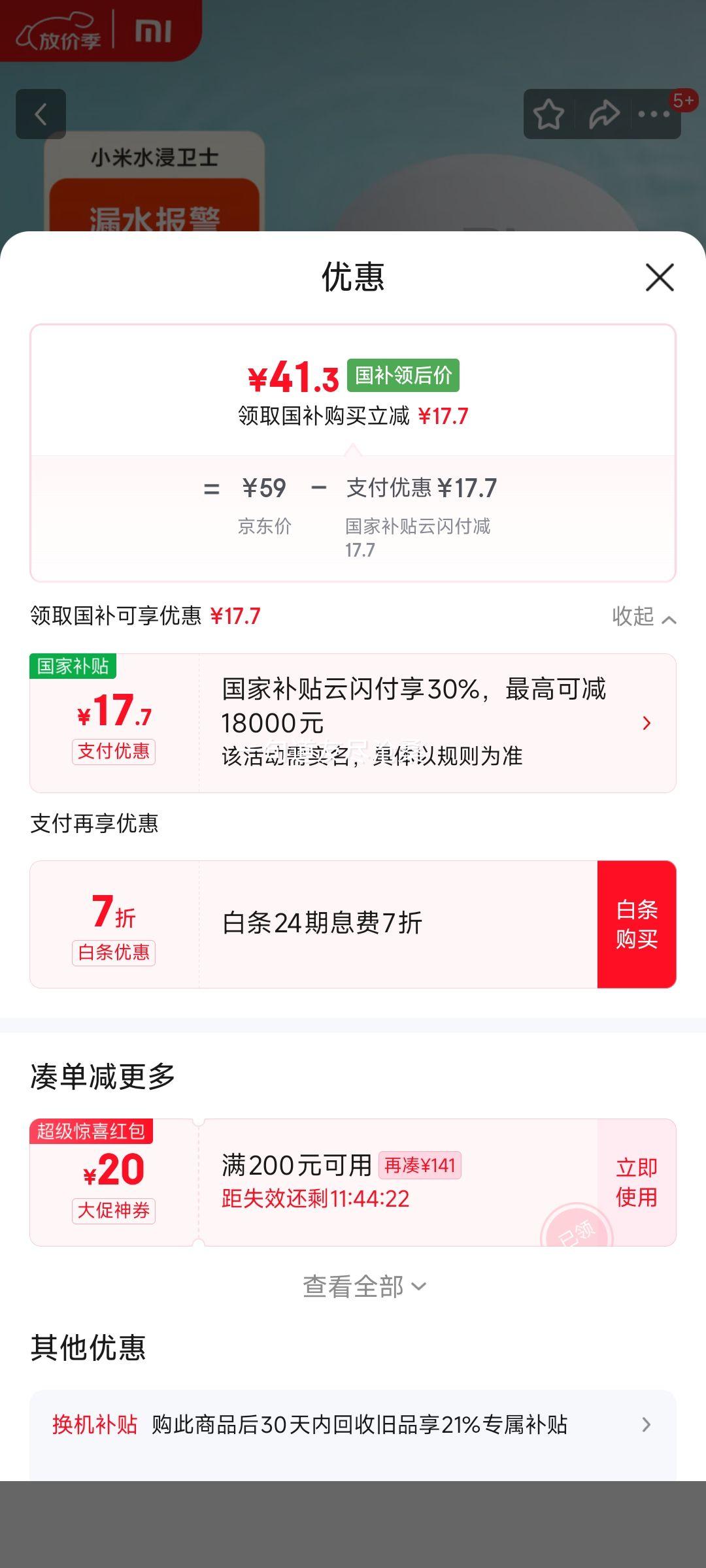
Task: Share this product page
Action: [x=603, y=114]
